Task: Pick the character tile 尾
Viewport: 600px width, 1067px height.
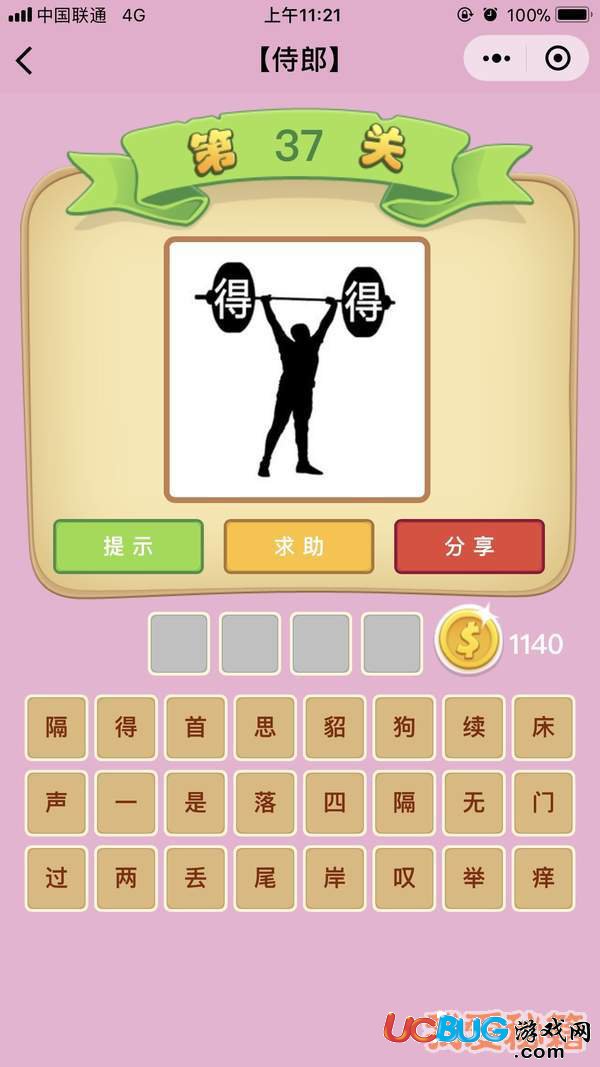Action: [x=265, y=878]
